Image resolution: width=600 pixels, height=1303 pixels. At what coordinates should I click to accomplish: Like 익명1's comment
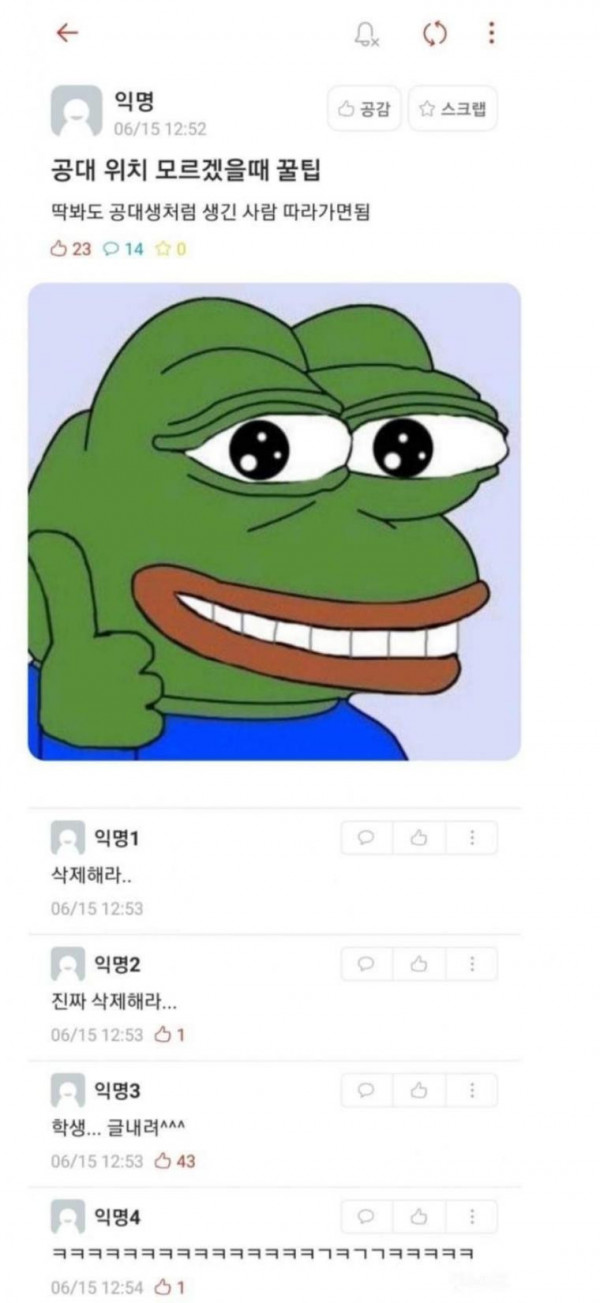[419, 838]
